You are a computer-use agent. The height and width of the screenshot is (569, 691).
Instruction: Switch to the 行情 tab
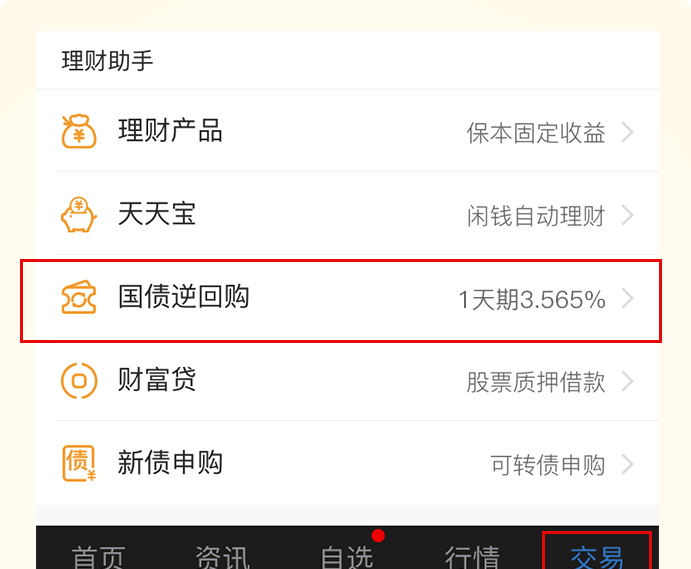472,555
